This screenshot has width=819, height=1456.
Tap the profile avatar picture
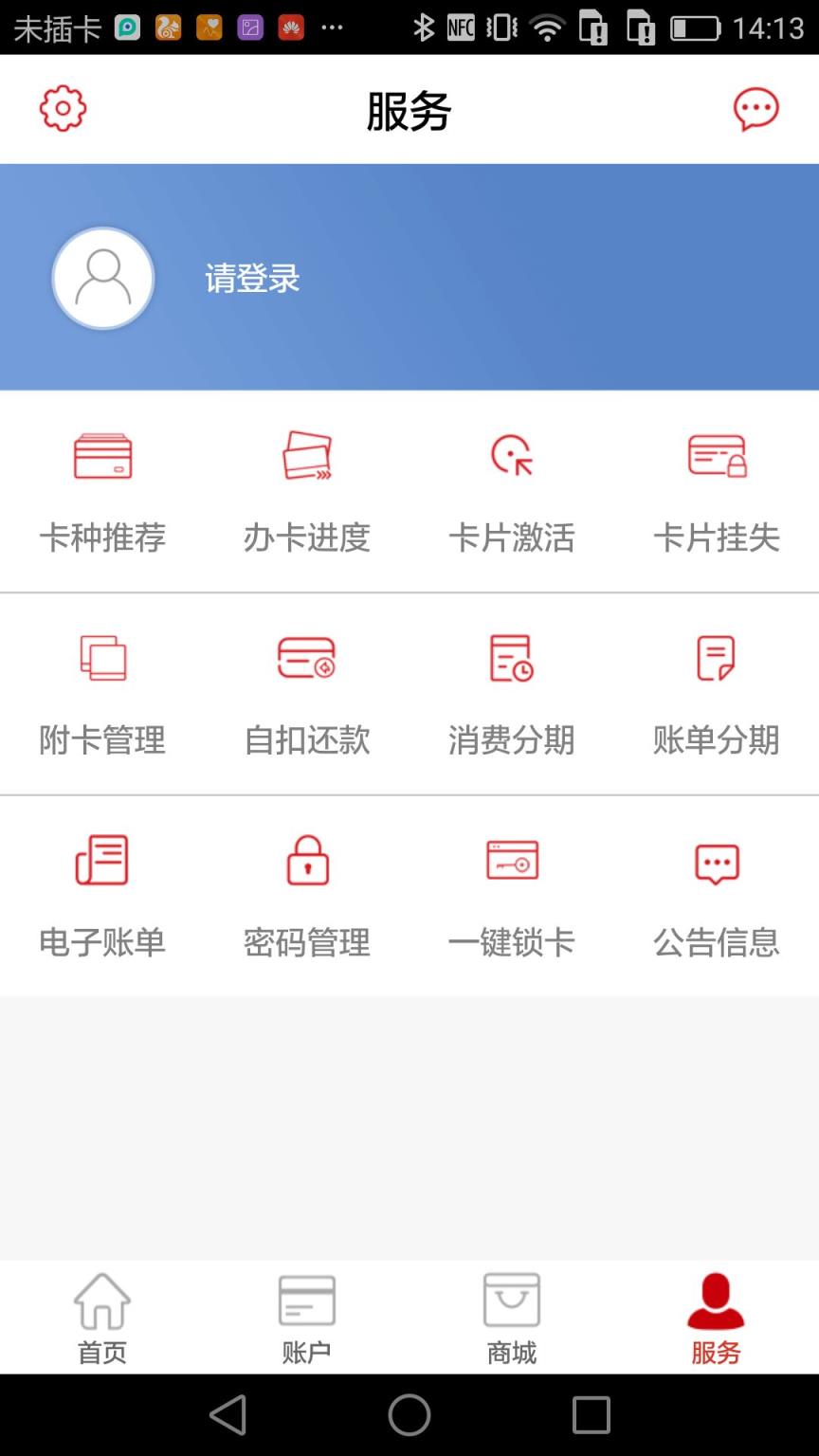click(x=102, y=278)
